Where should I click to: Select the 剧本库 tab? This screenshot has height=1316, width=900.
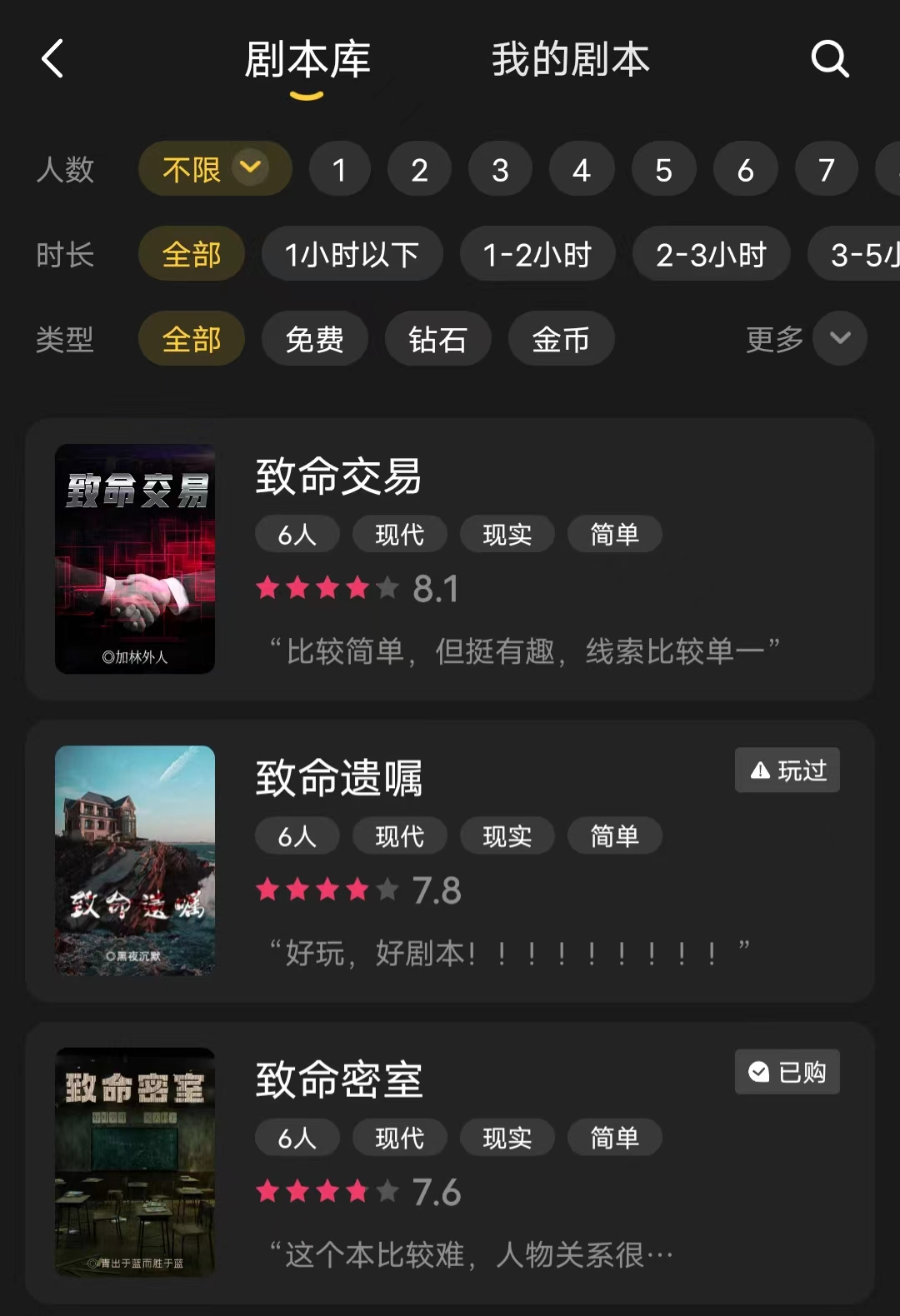coord(307,60)
